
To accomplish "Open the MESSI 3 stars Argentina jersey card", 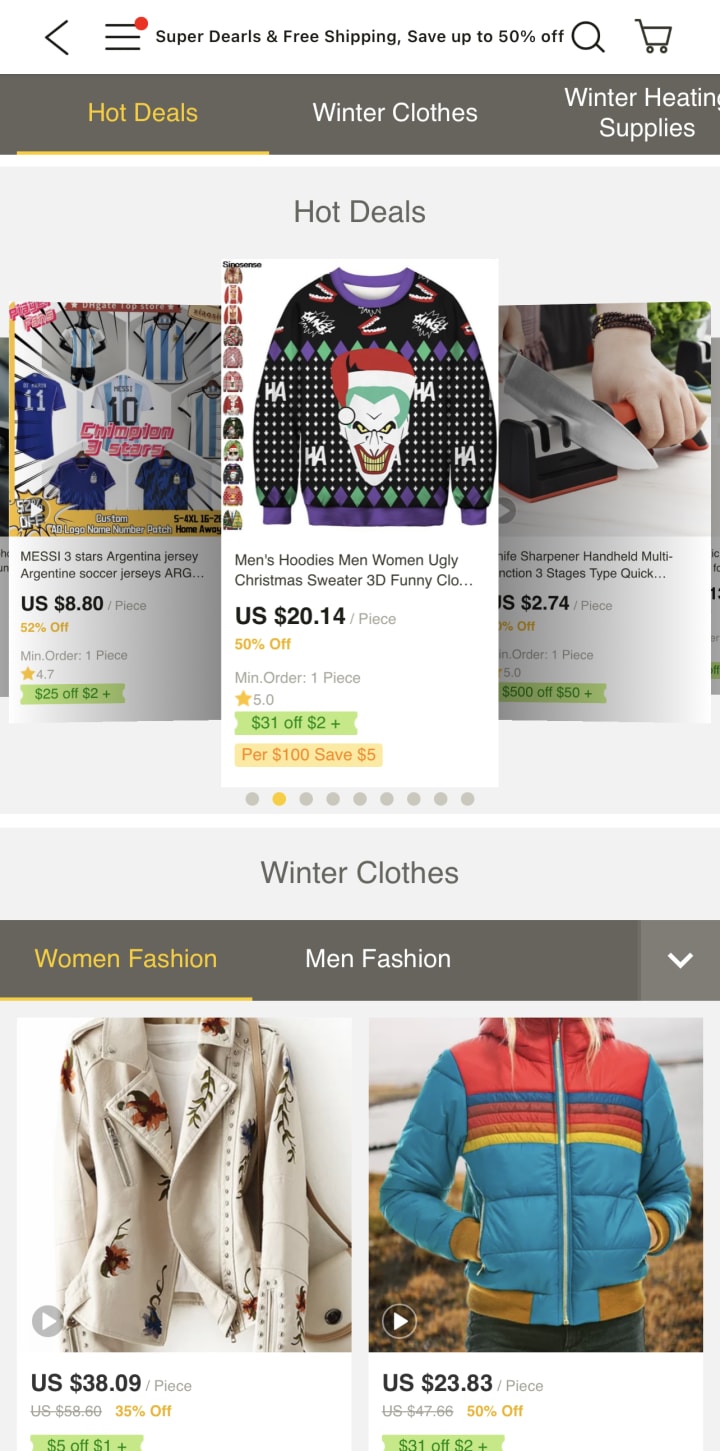I will 115,500.
